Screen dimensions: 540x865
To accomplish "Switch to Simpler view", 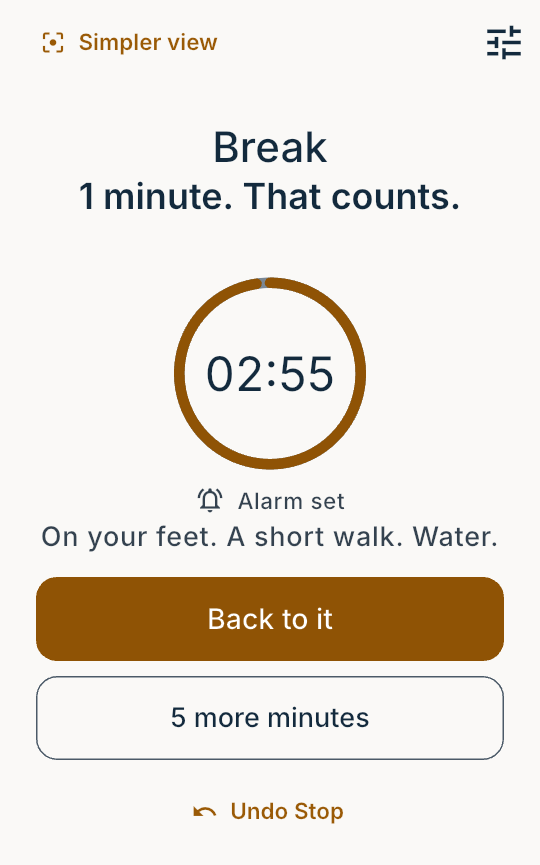I will (x=130, y=42).
